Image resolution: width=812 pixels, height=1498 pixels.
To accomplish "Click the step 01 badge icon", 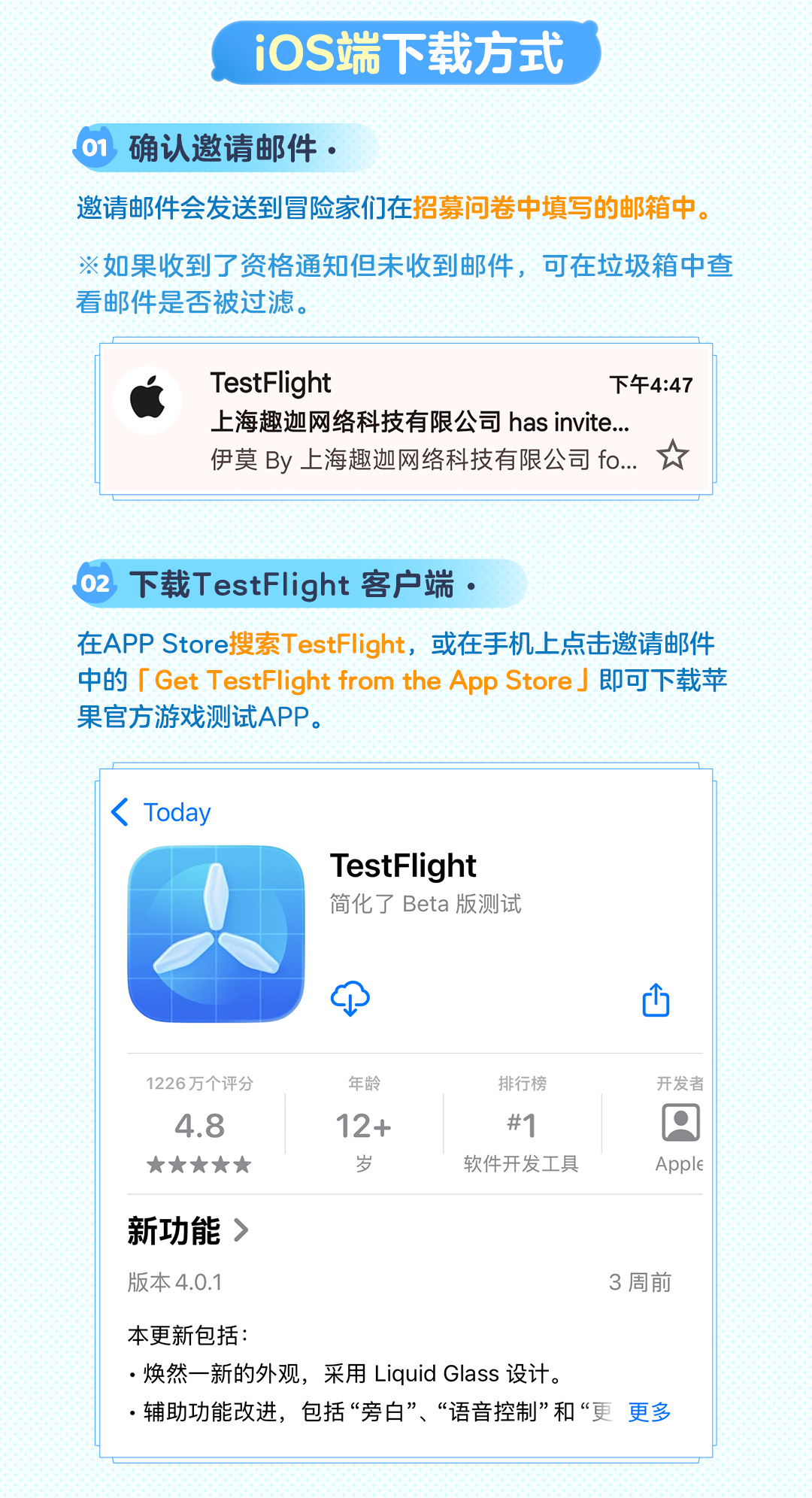I will click(x=93, y=143).
